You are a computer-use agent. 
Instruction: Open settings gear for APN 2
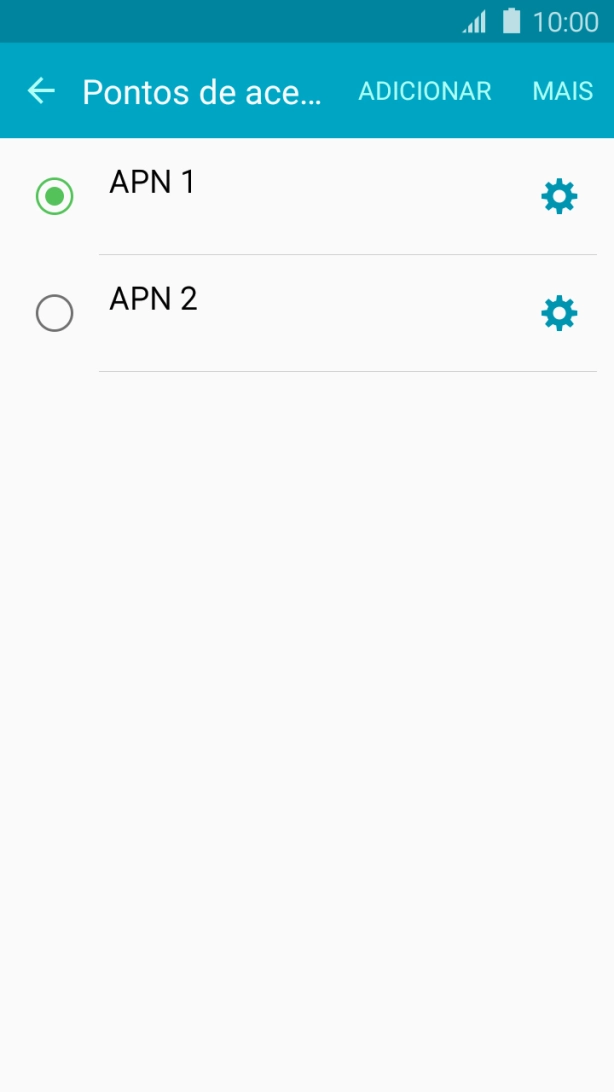coord(559,314)
